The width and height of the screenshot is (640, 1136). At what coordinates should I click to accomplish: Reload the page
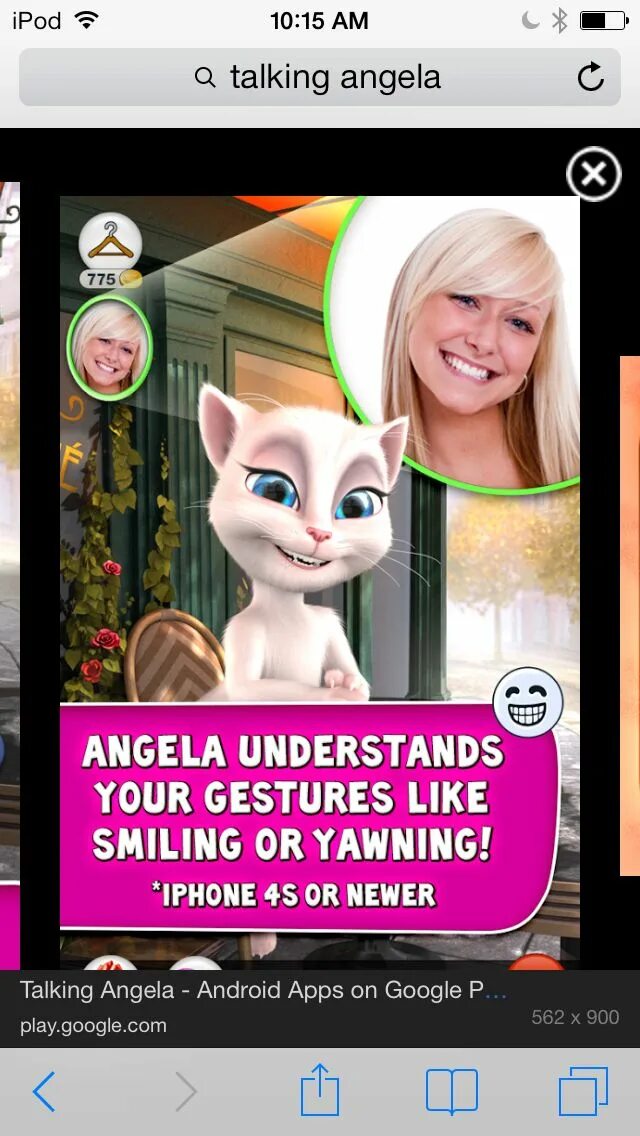(x=591, y=77)
